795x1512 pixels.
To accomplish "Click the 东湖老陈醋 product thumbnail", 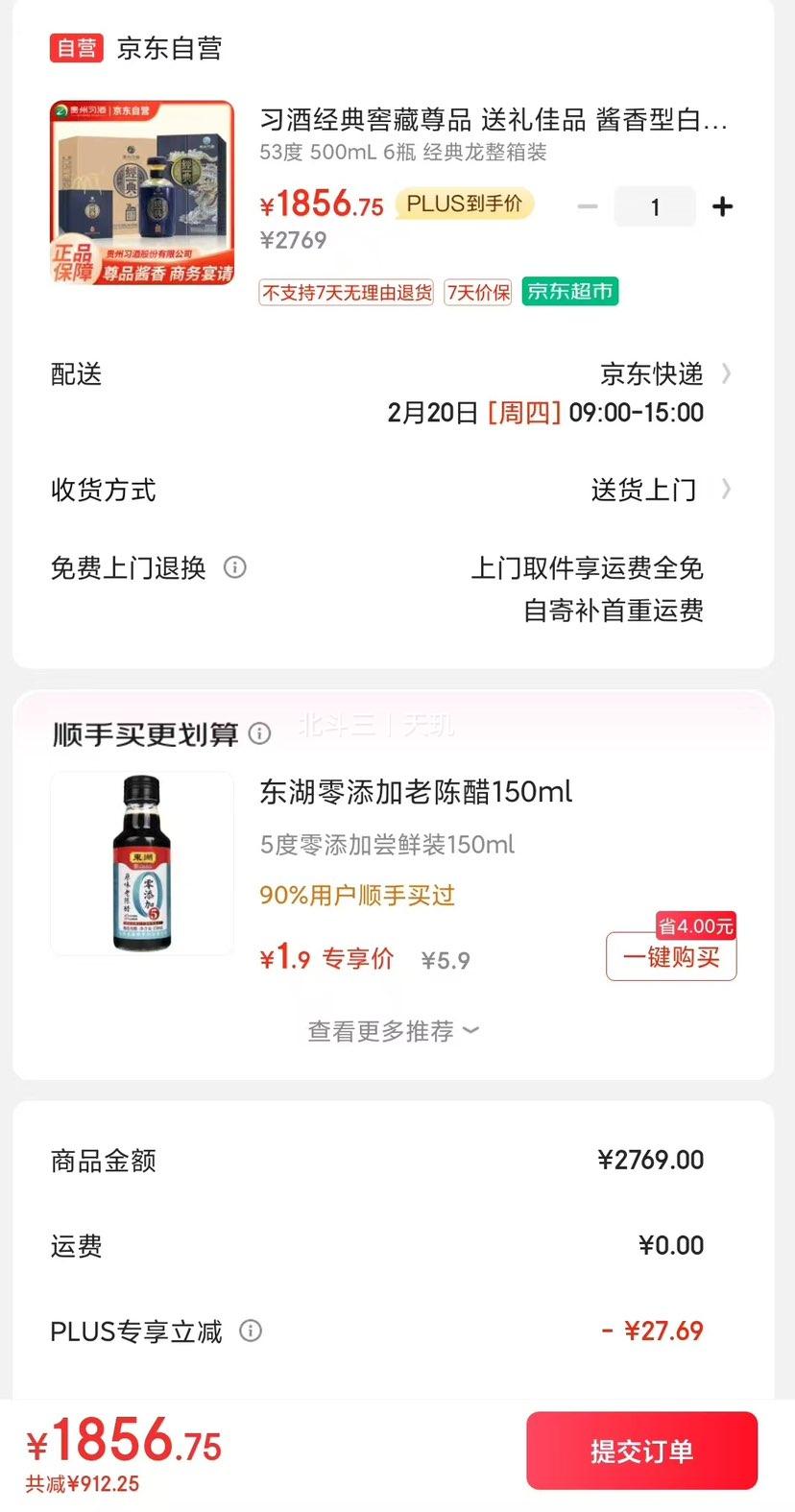I will [x=140, y=863].
